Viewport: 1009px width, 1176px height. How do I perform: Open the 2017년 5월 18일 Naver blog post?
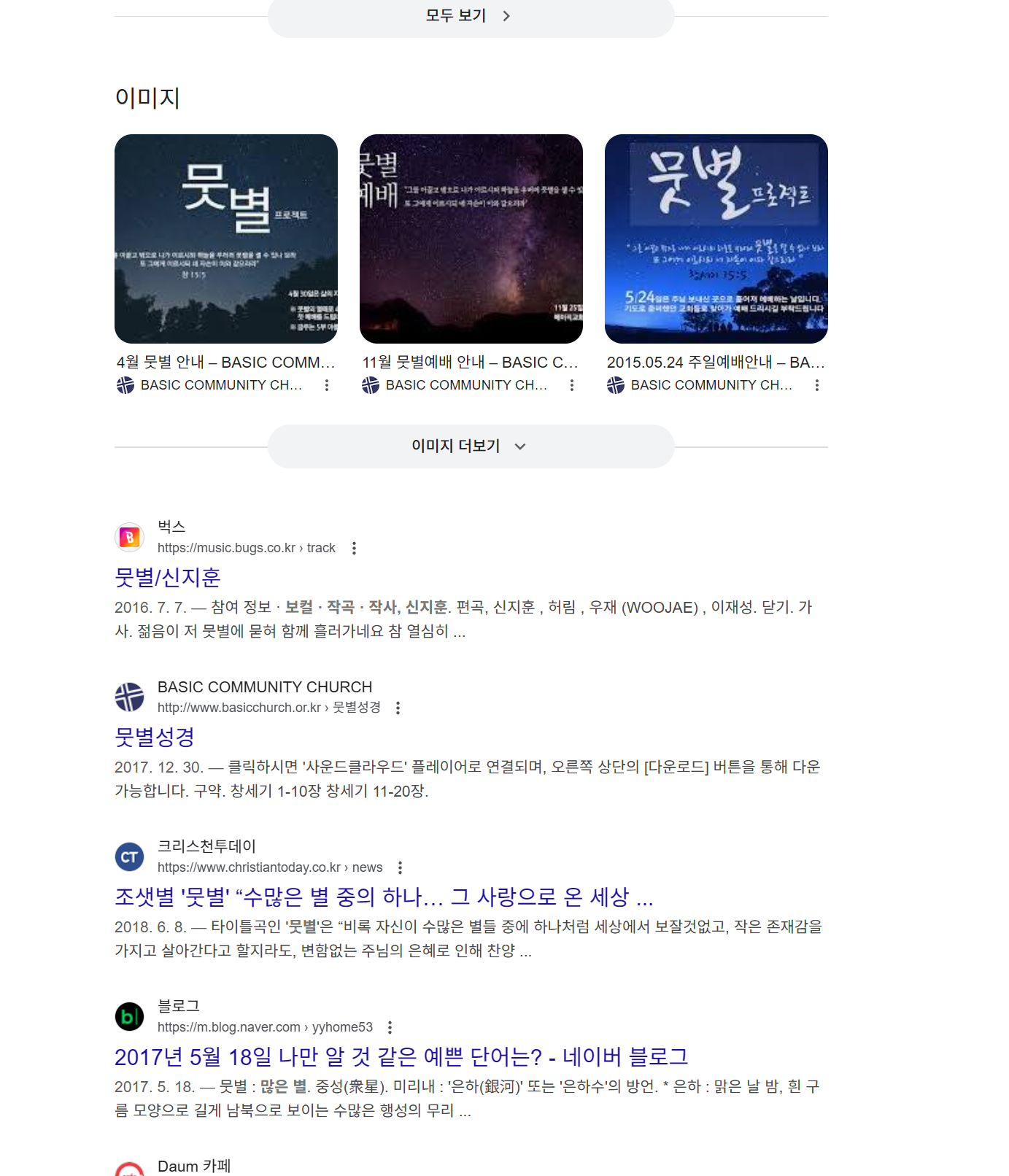401,1056
